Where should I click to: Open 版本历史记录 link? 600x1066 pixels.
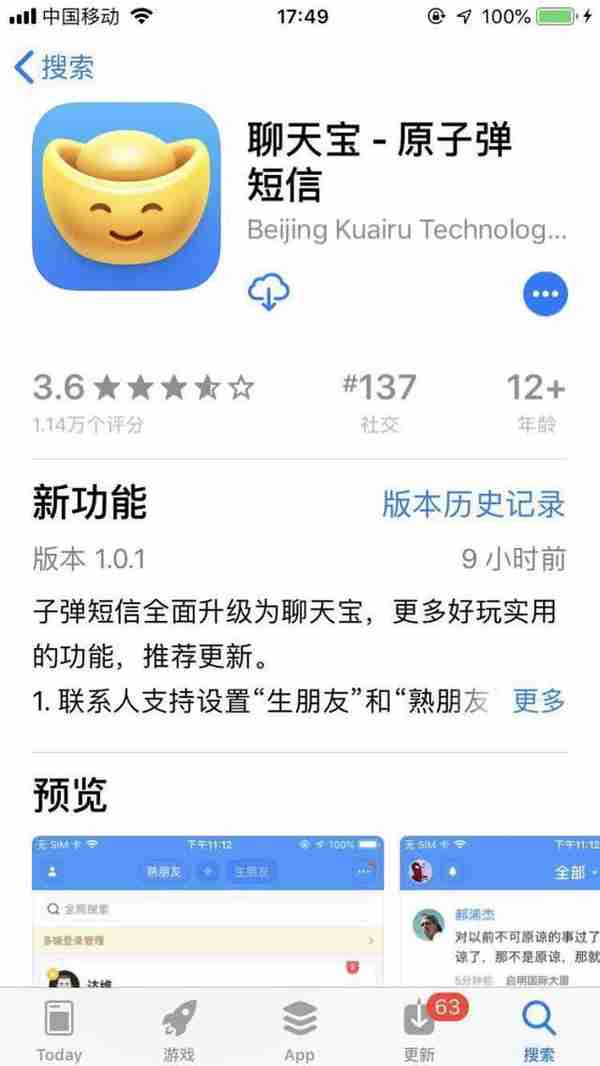pos(473,503)
